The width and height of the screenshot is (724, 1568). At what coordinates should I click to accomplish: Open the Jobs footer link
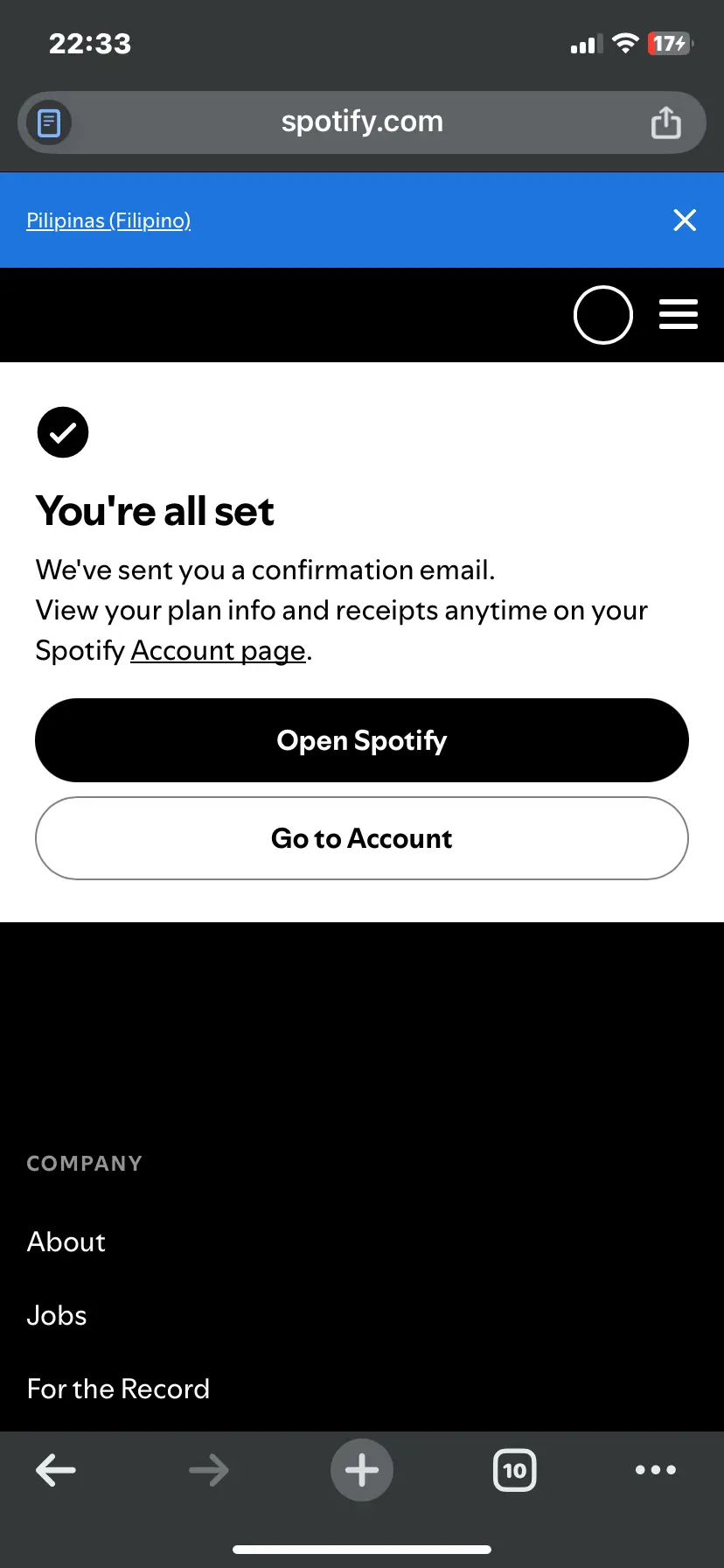pyautogui.click(x=57, y=1315)
